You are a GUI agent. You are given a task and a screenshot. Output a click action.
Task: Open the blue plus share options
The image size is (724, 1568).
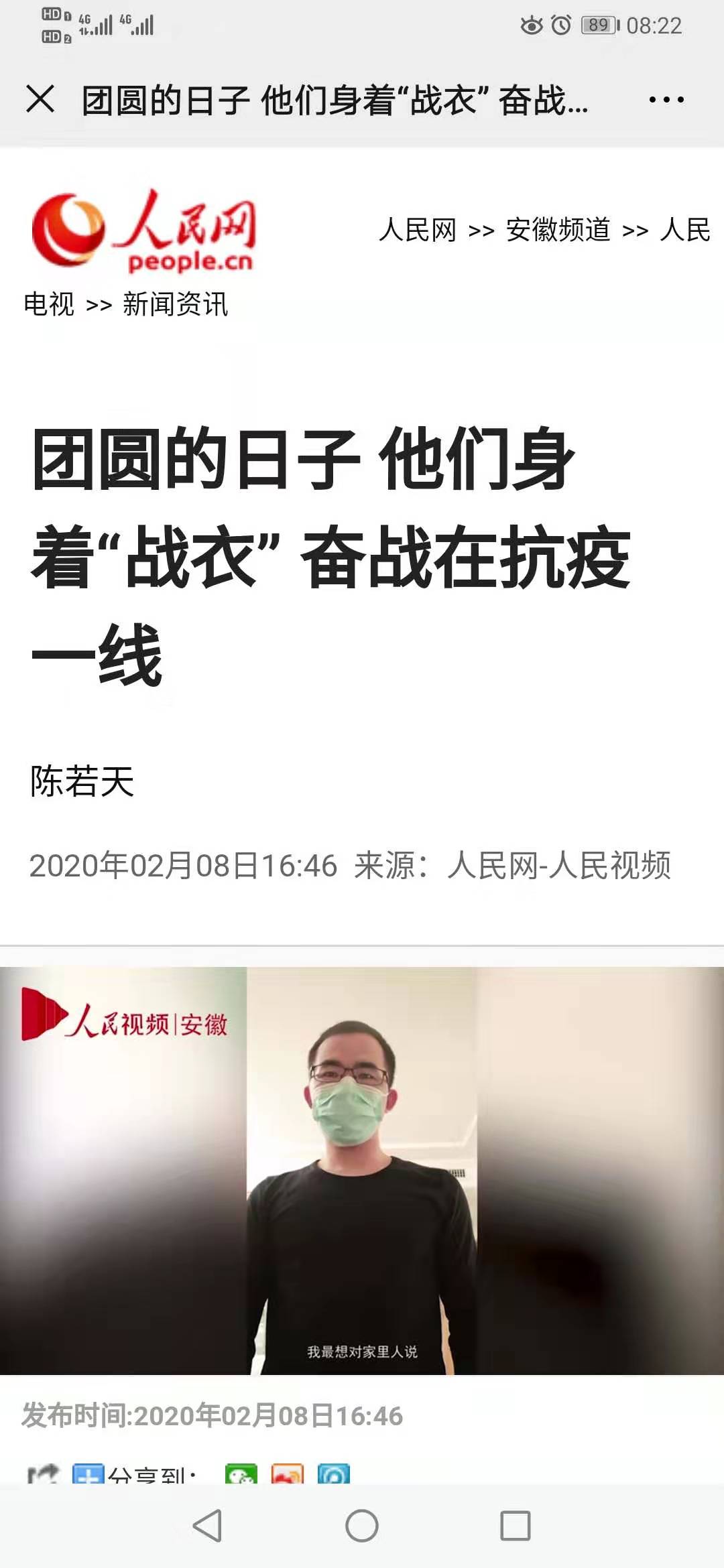tap(88, 1475)
